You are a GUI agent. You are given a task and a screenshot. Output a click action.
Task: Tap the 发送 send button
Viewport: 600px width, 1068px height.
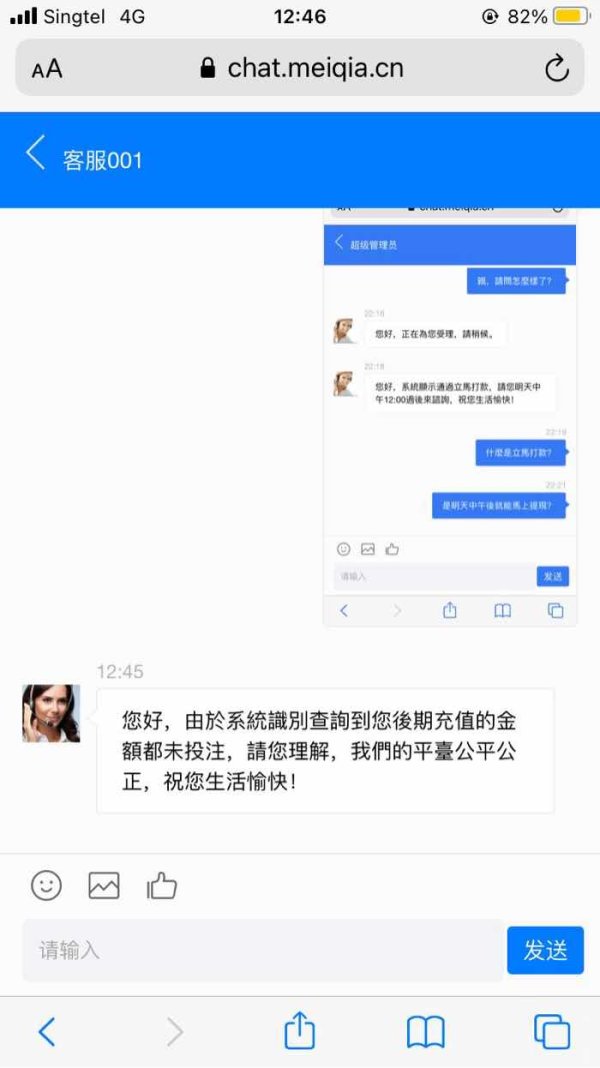[x=545, y=950]
